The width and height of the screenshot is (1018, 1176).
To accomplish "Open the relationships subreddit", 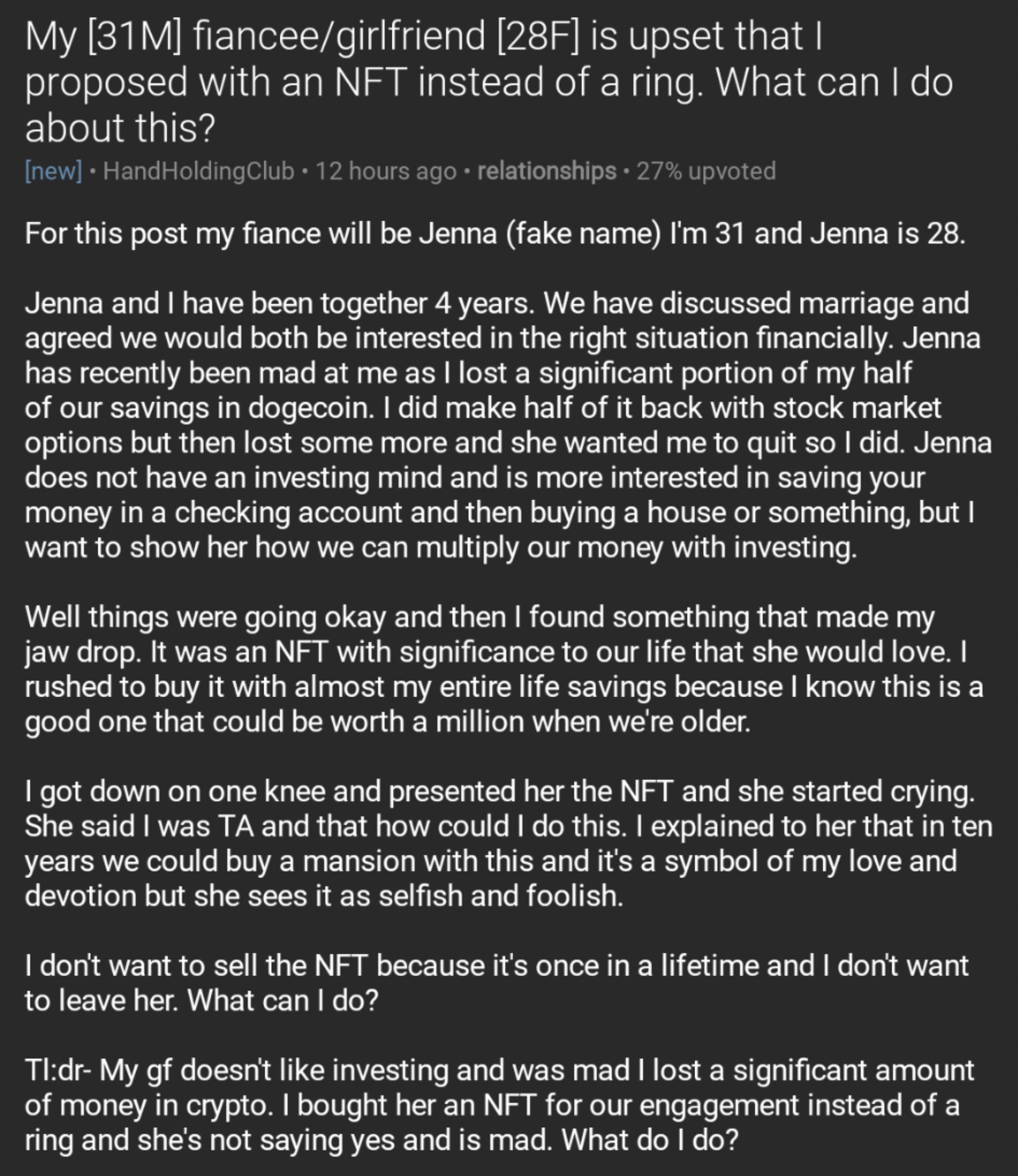I will (x=546, y=171).
